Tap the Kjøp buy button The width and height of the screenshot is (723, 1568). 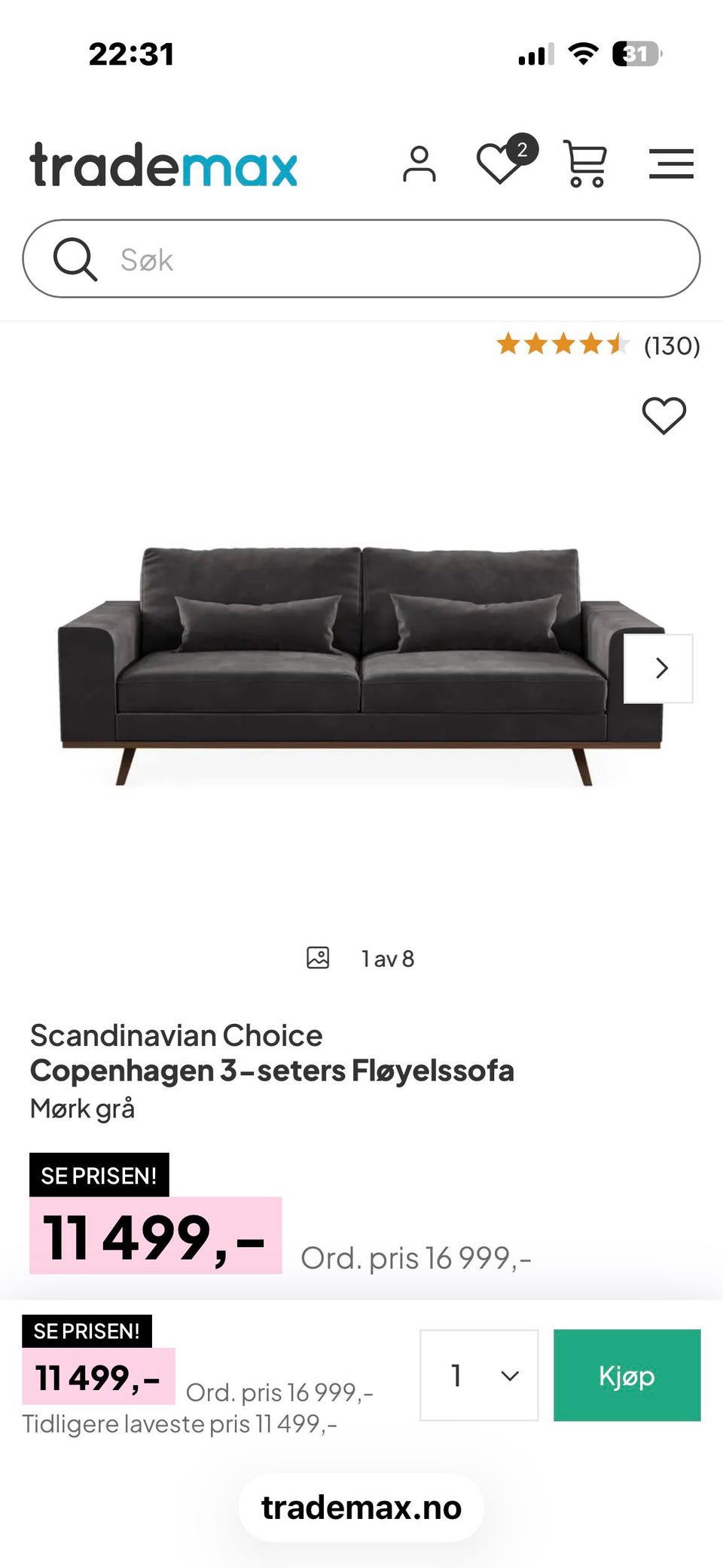(627, 1375)
